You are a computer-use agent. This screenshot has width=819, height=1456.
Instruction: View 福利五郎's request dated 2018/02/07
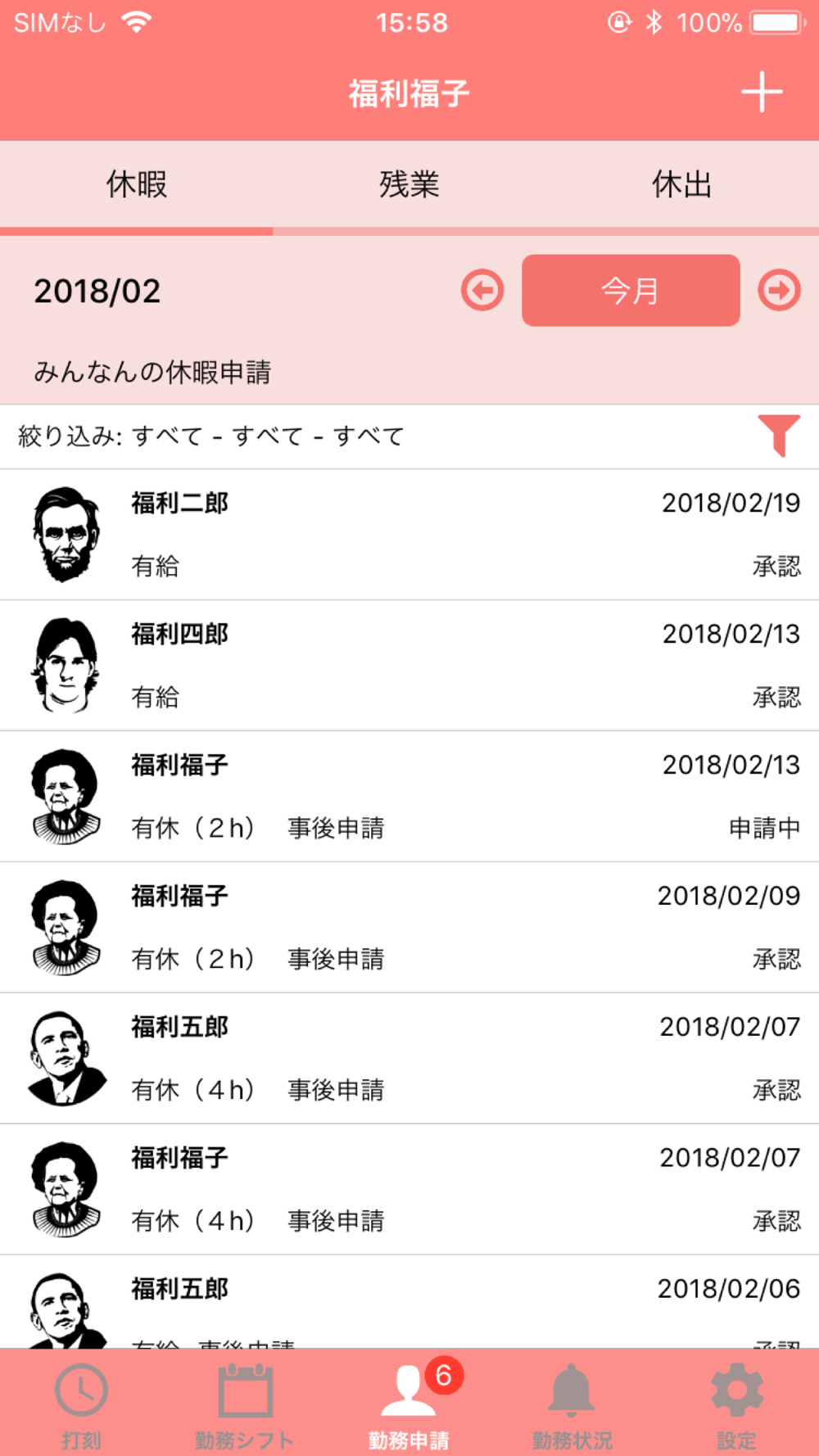click(x=409, y=1058)
